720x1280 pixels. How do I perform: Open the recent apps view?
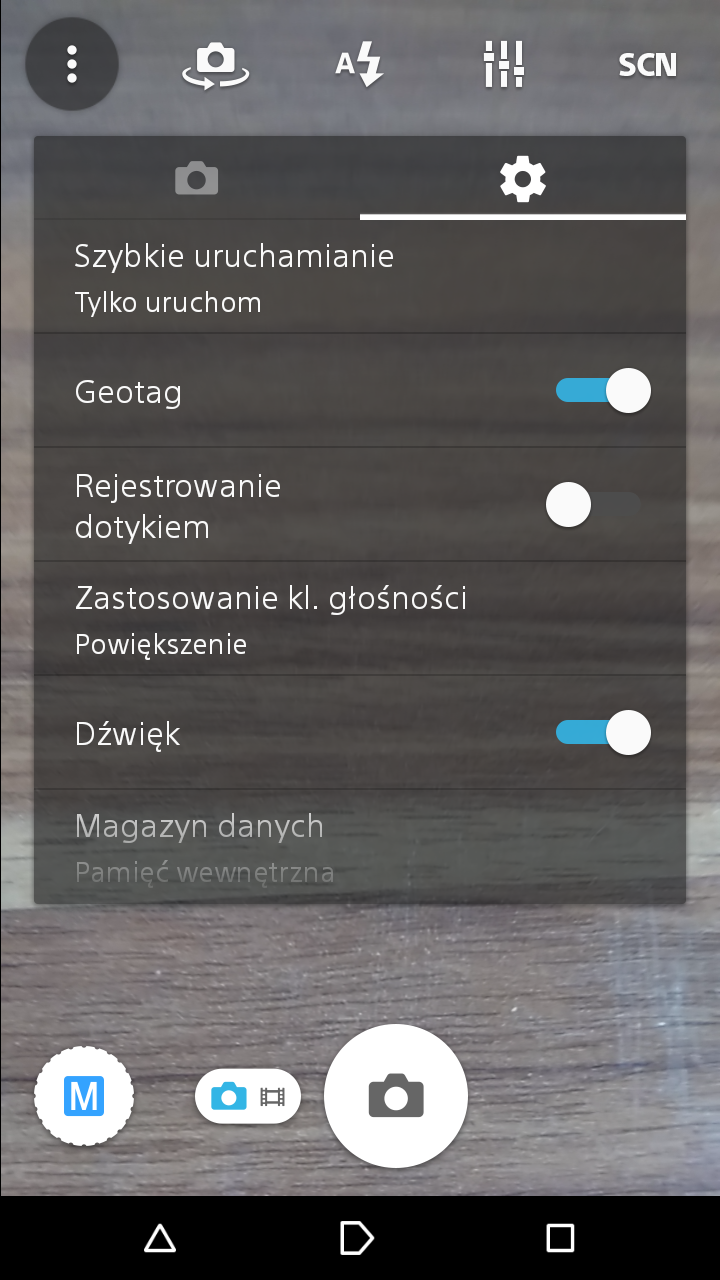(560, 1238)
